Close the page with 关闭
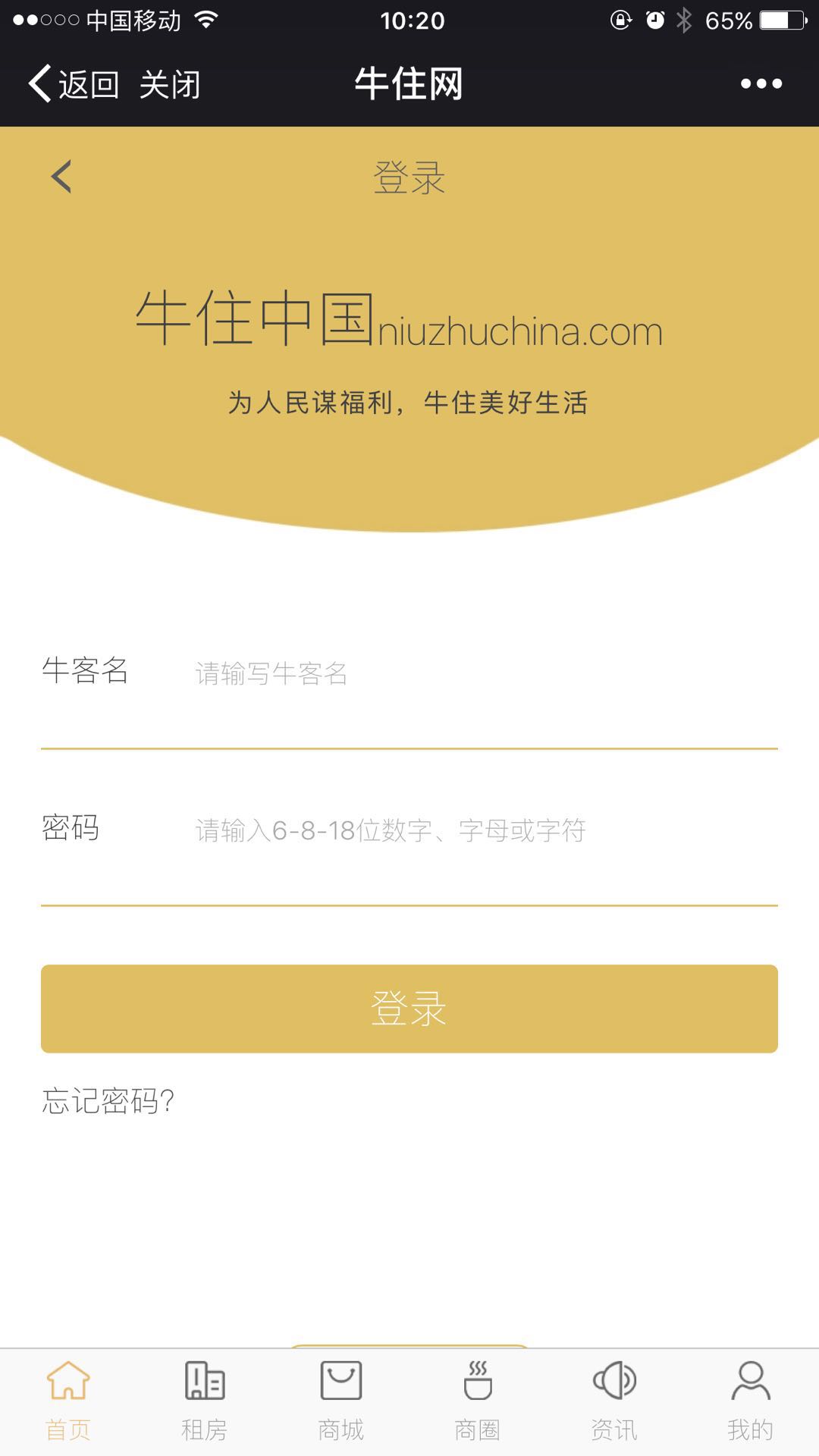The width and height of the screenshot is (819, 1456). coord(170,83)
